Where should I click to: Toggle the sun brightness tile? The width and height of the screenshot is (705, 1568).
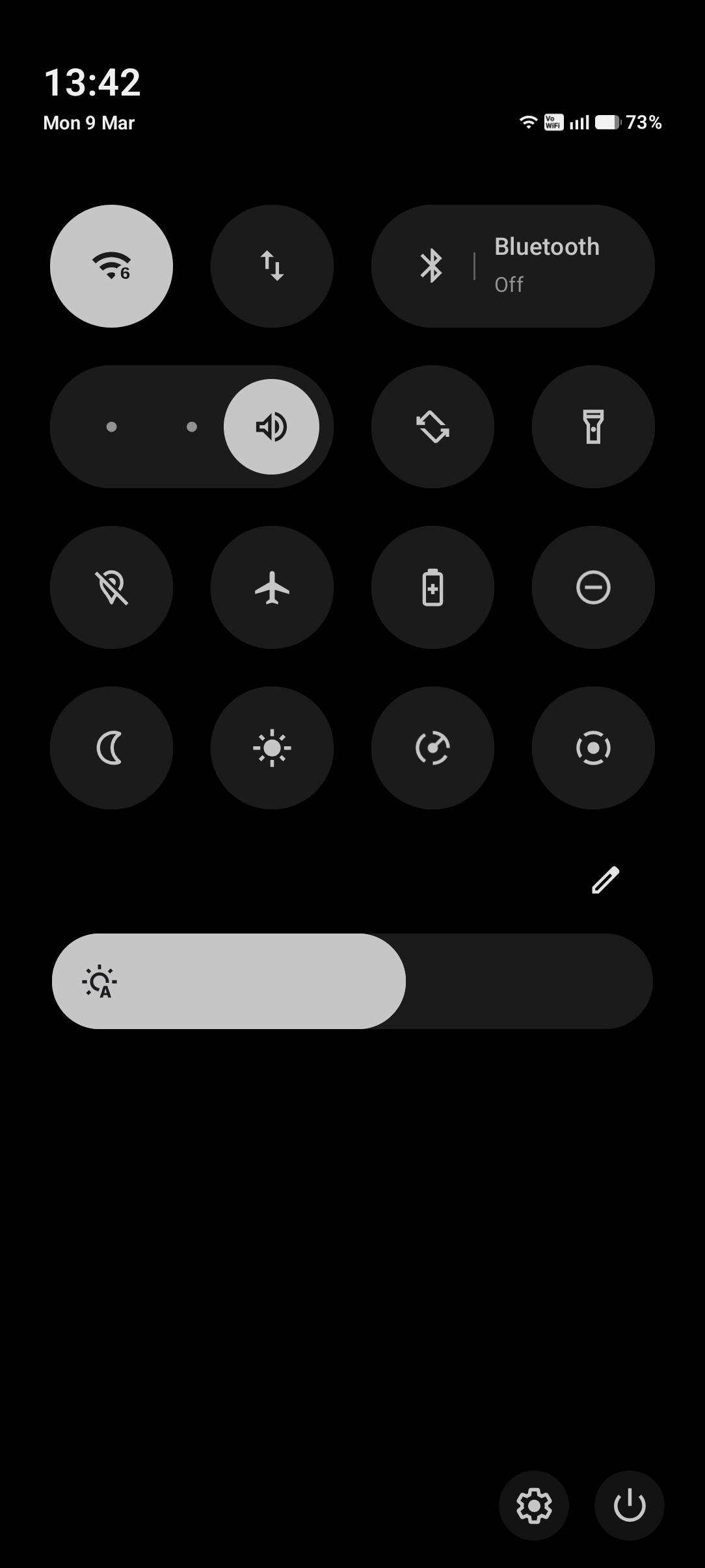click(272, 748)
